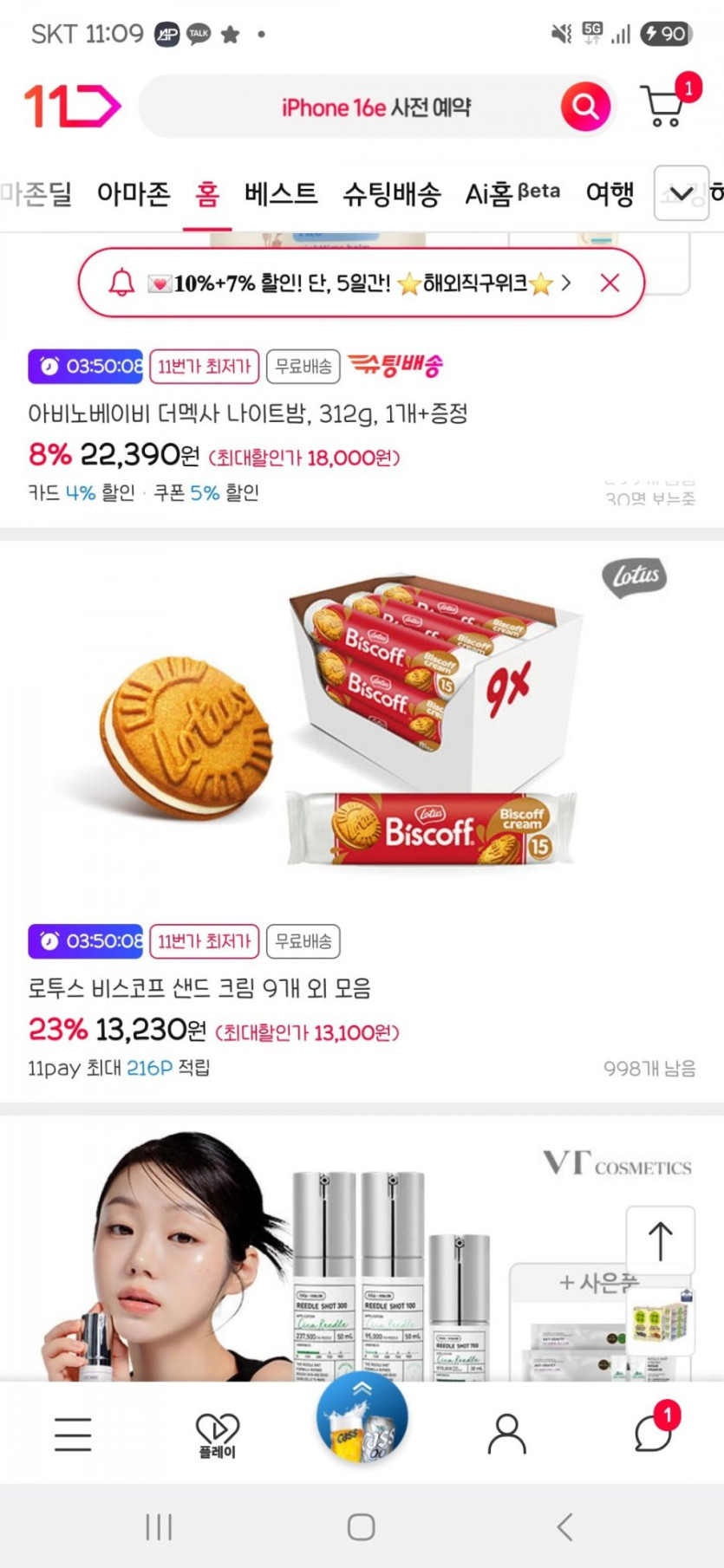View 로투스 비스코프 샌드 크림 deal
The width and height of the screenshot is (724, 1568).
tap(199, 988)
